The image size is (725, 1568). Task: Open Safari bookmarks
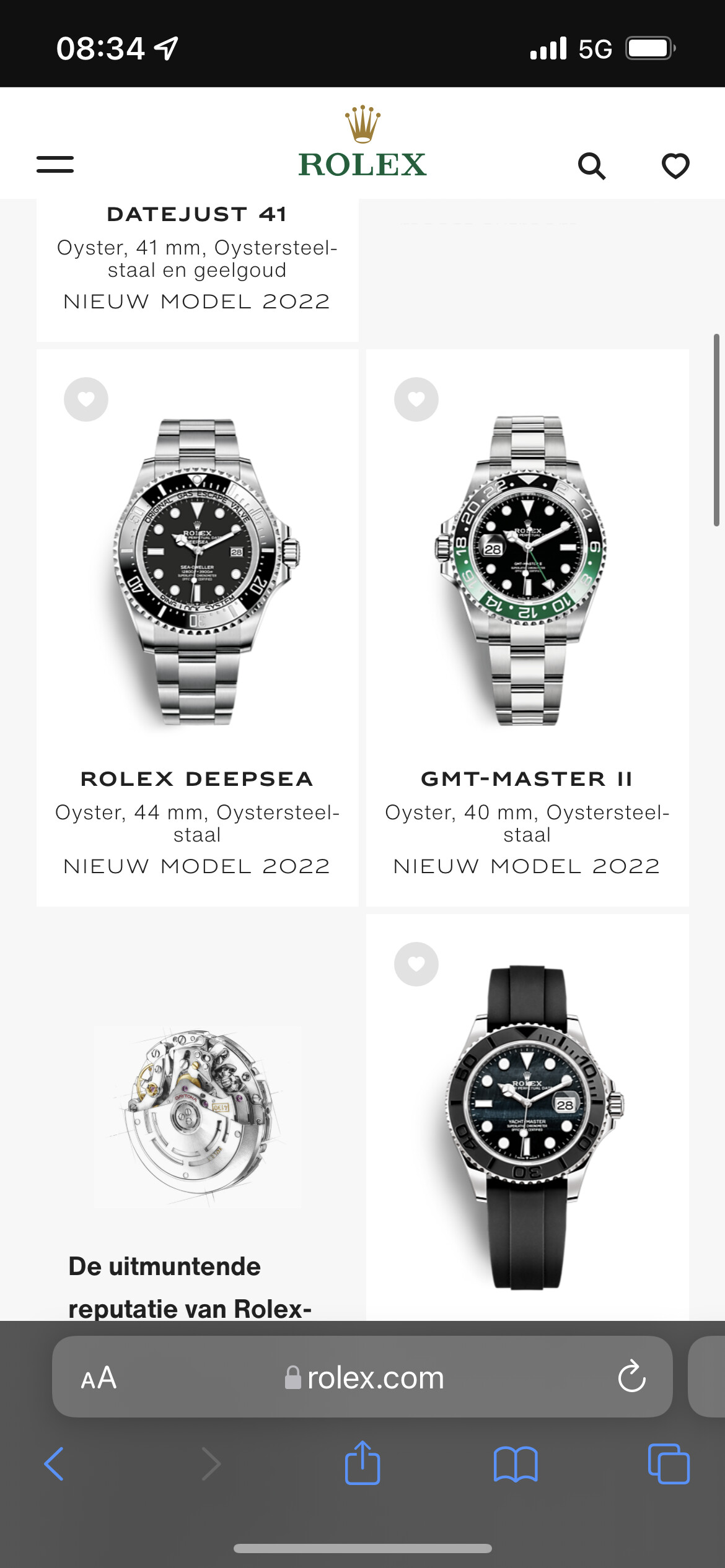coord(516,1464)
